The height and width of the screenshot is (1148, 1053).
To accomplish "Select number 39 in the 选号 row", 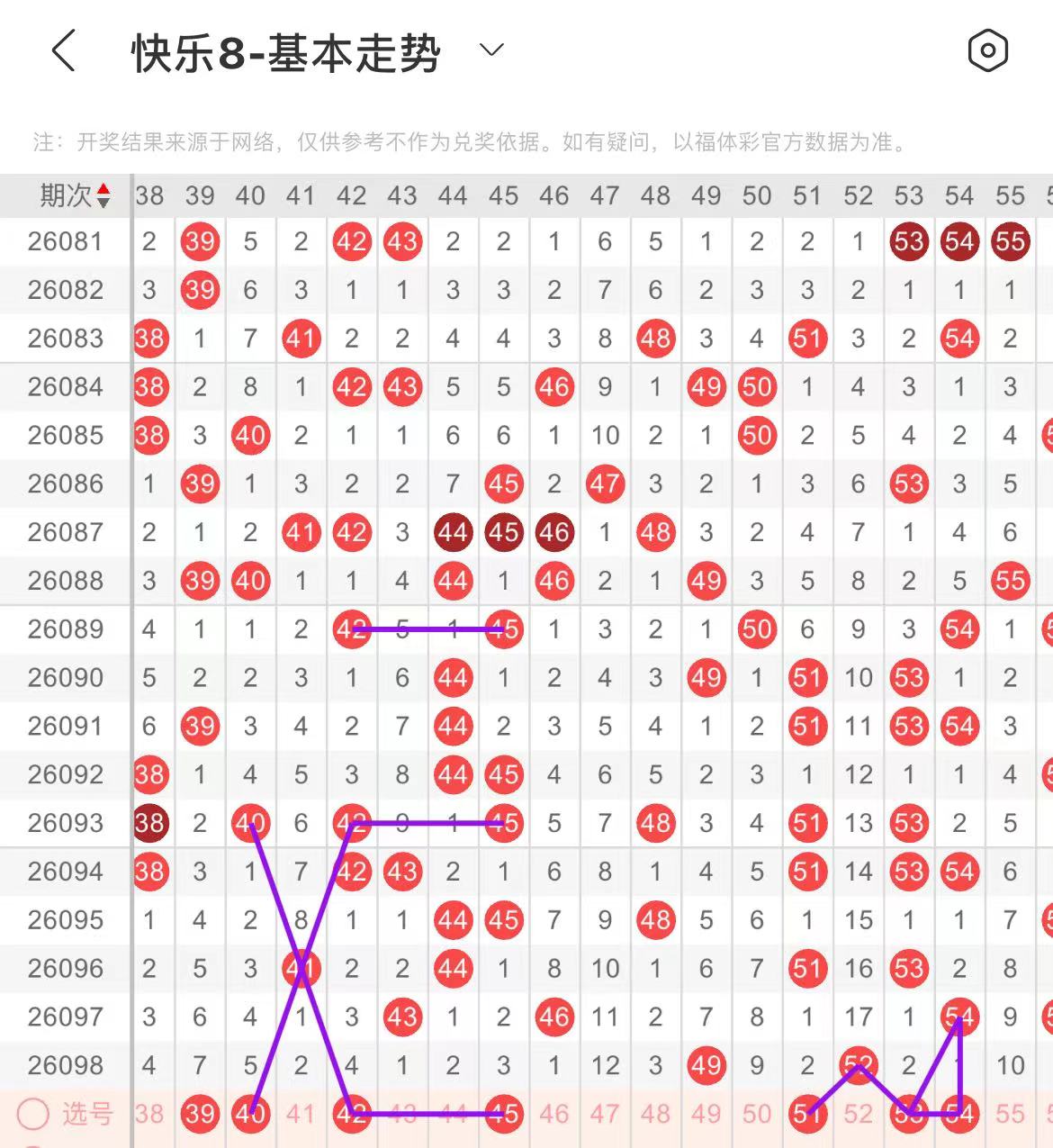I will [x=200, y=1114].
